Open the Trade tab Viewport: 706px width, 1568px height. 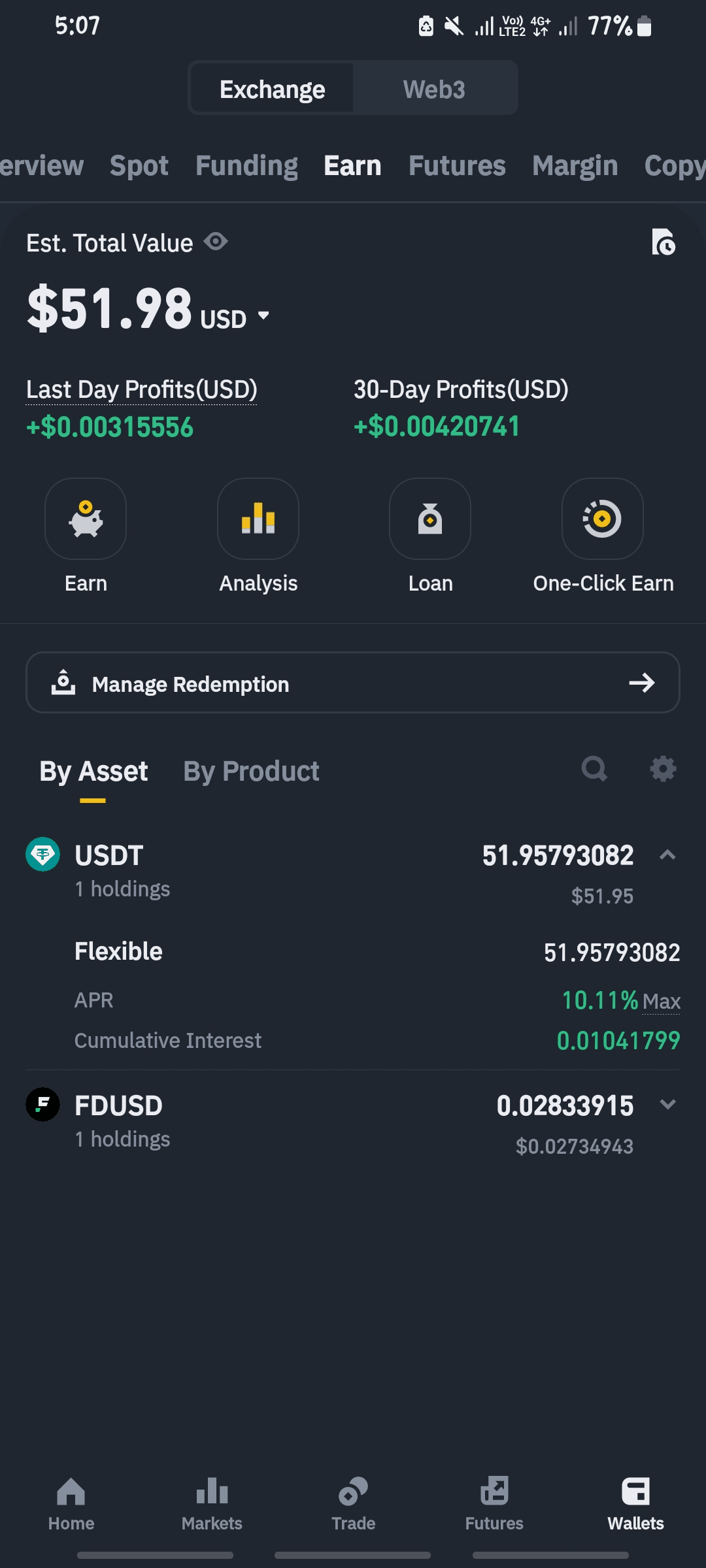tap(353, 1504)
